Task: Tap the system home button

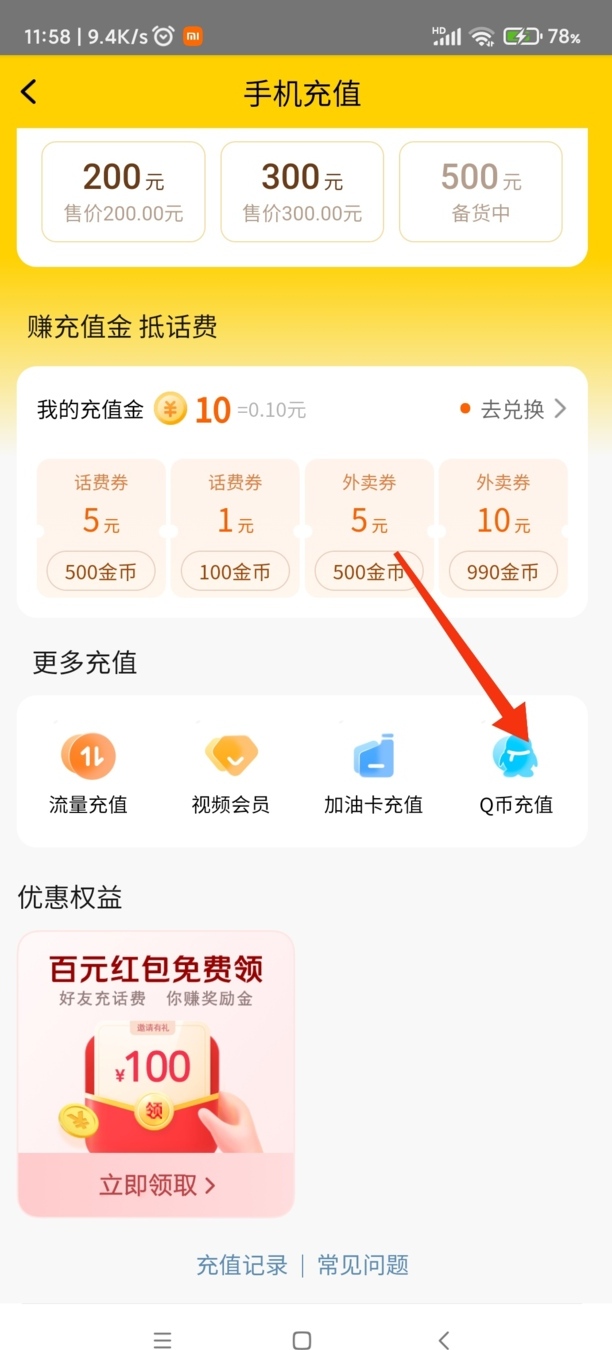Action: pos(302,1340)
